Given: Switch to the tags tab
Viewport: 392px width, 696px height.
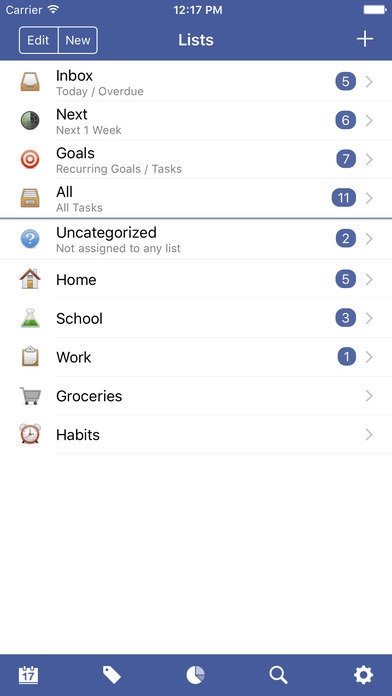Looking at the screenshot, I should (112, 675).
